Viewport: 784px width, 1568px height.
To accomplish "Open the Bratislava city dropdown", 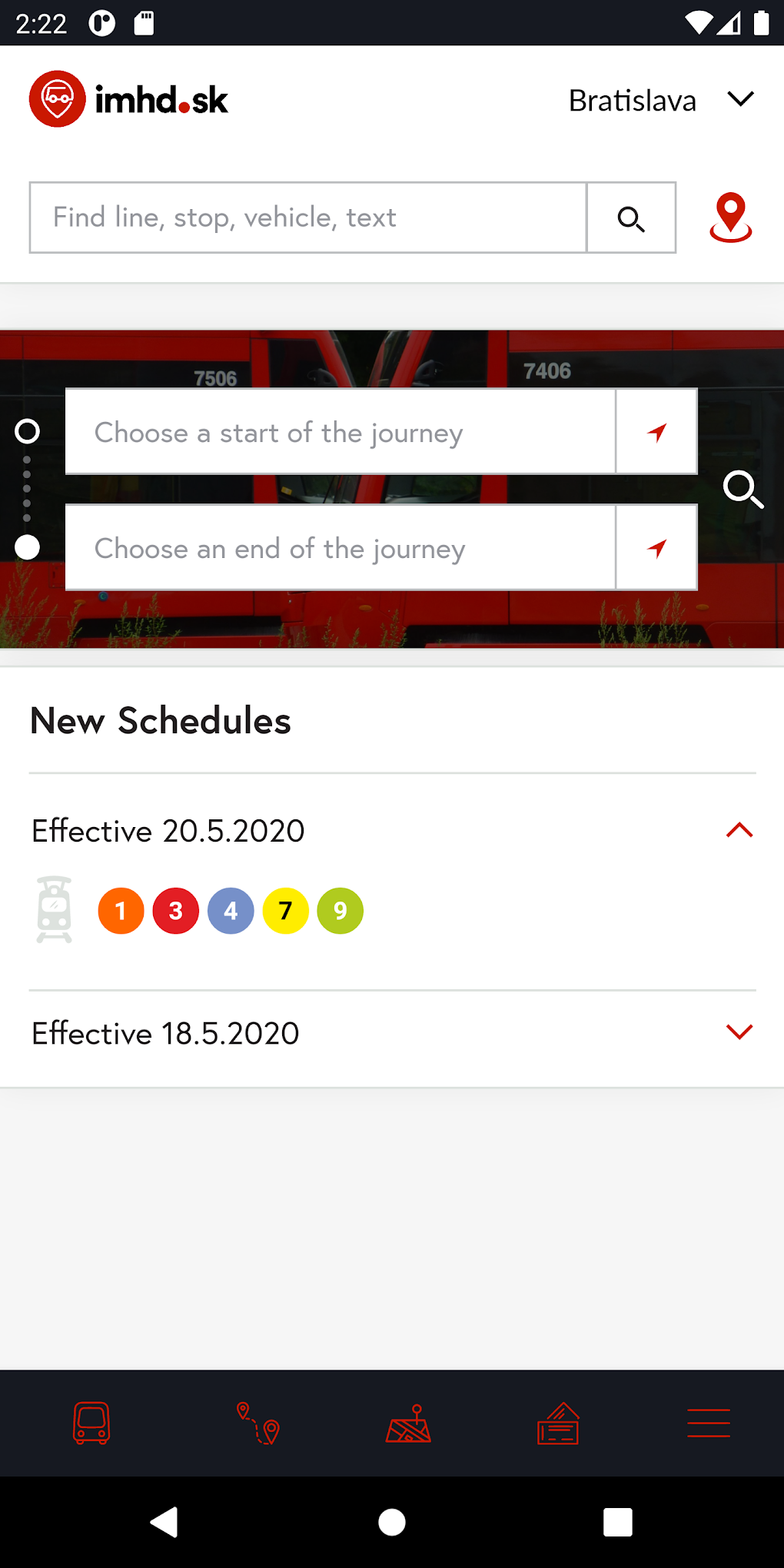I will [661, 100].
